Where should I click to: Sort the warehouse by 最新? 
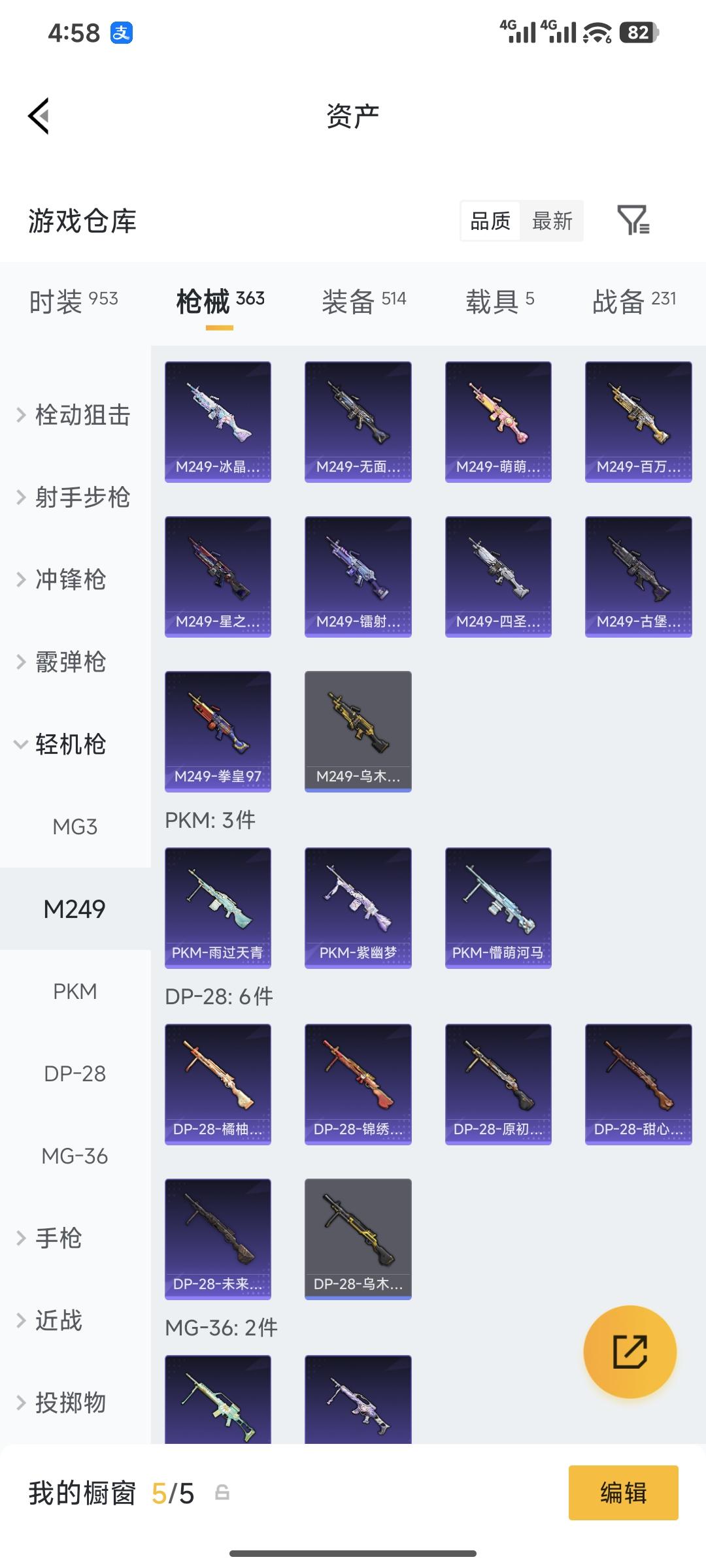coord(552,221)
